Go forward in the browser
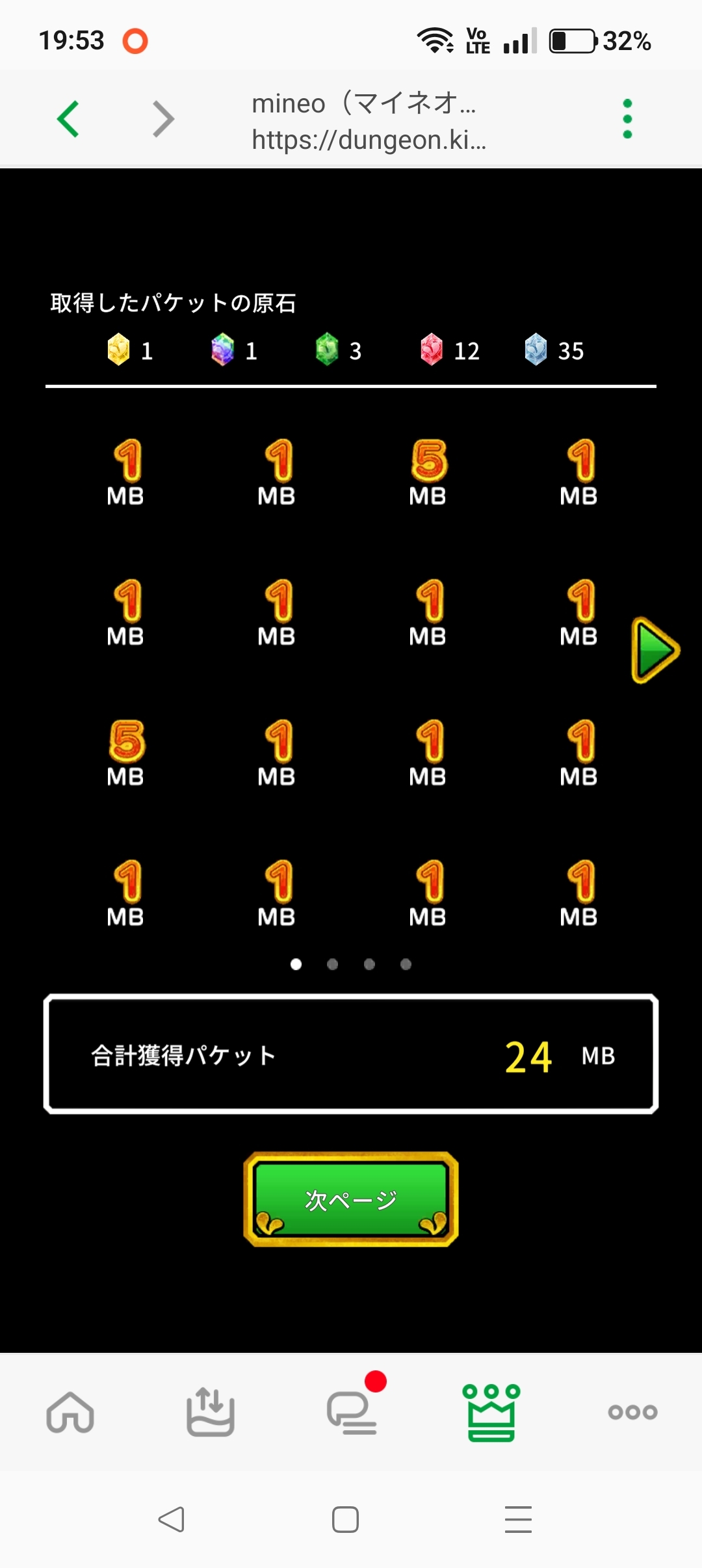 pos(163,119)
